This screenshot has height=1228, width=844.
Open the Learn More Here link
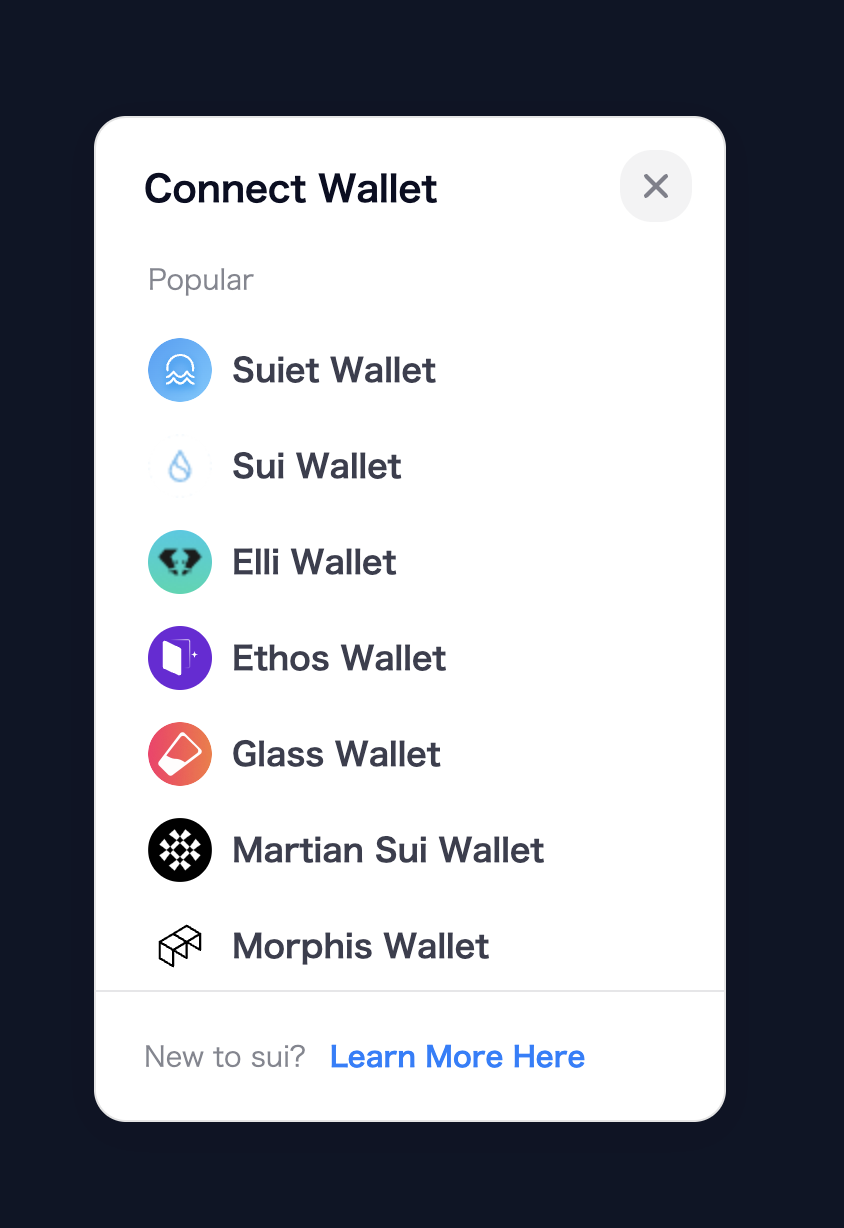pyautogui.click(x=457, y=1056)
